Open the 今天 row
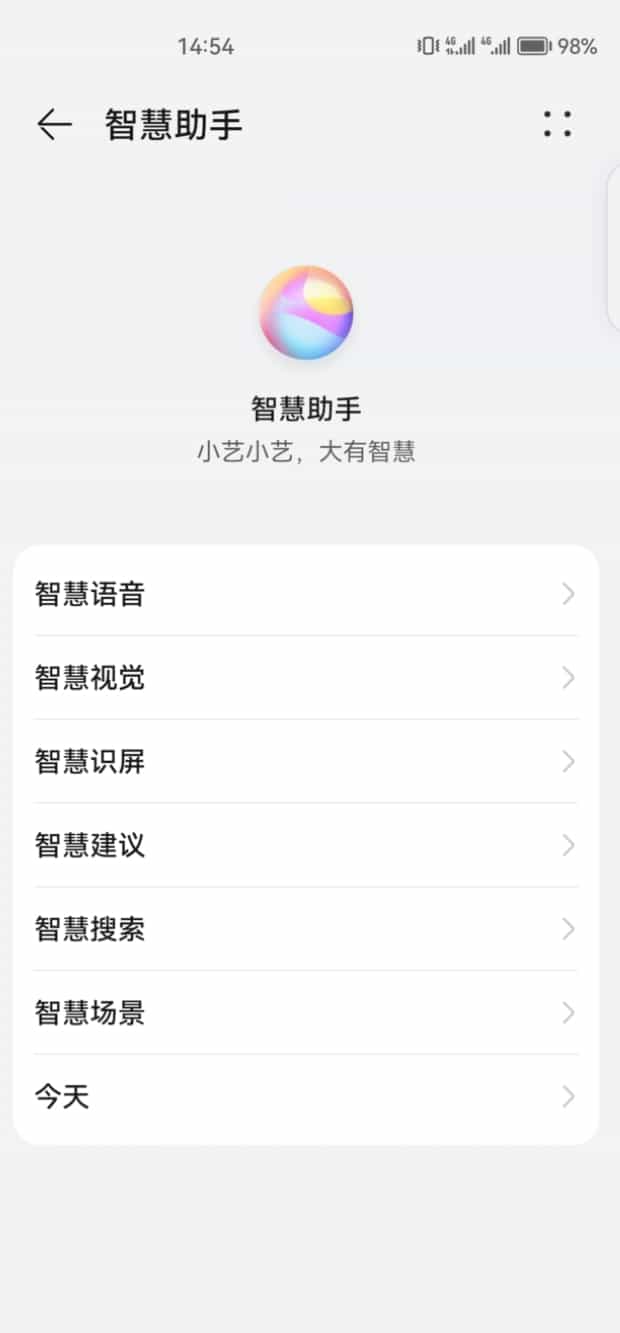 pyautogui.click(x=305, y=1097)
